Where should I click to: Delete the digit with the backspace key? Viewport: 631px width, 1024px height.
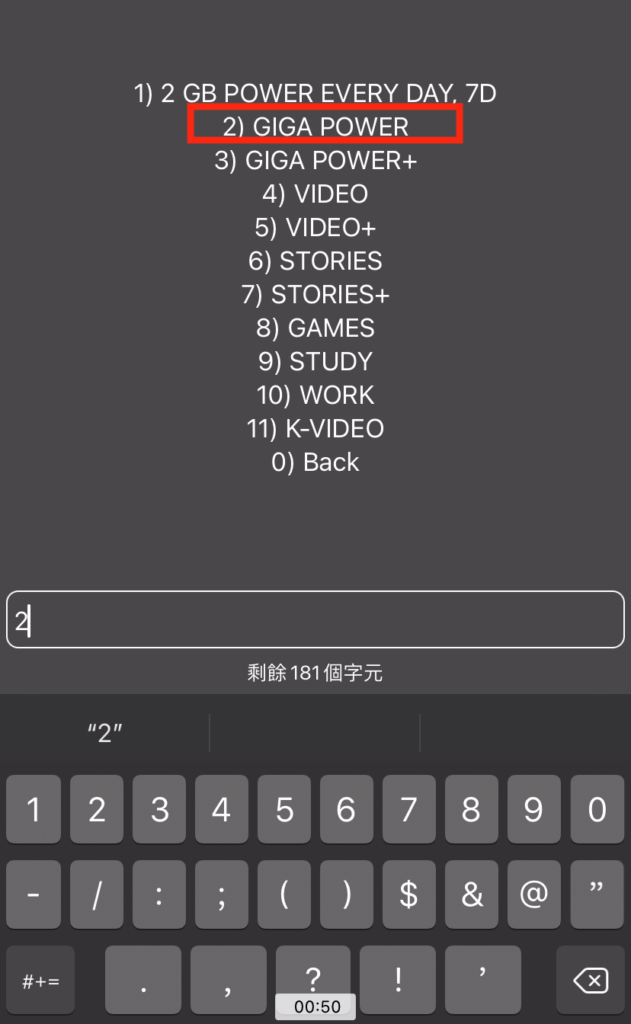592,980
